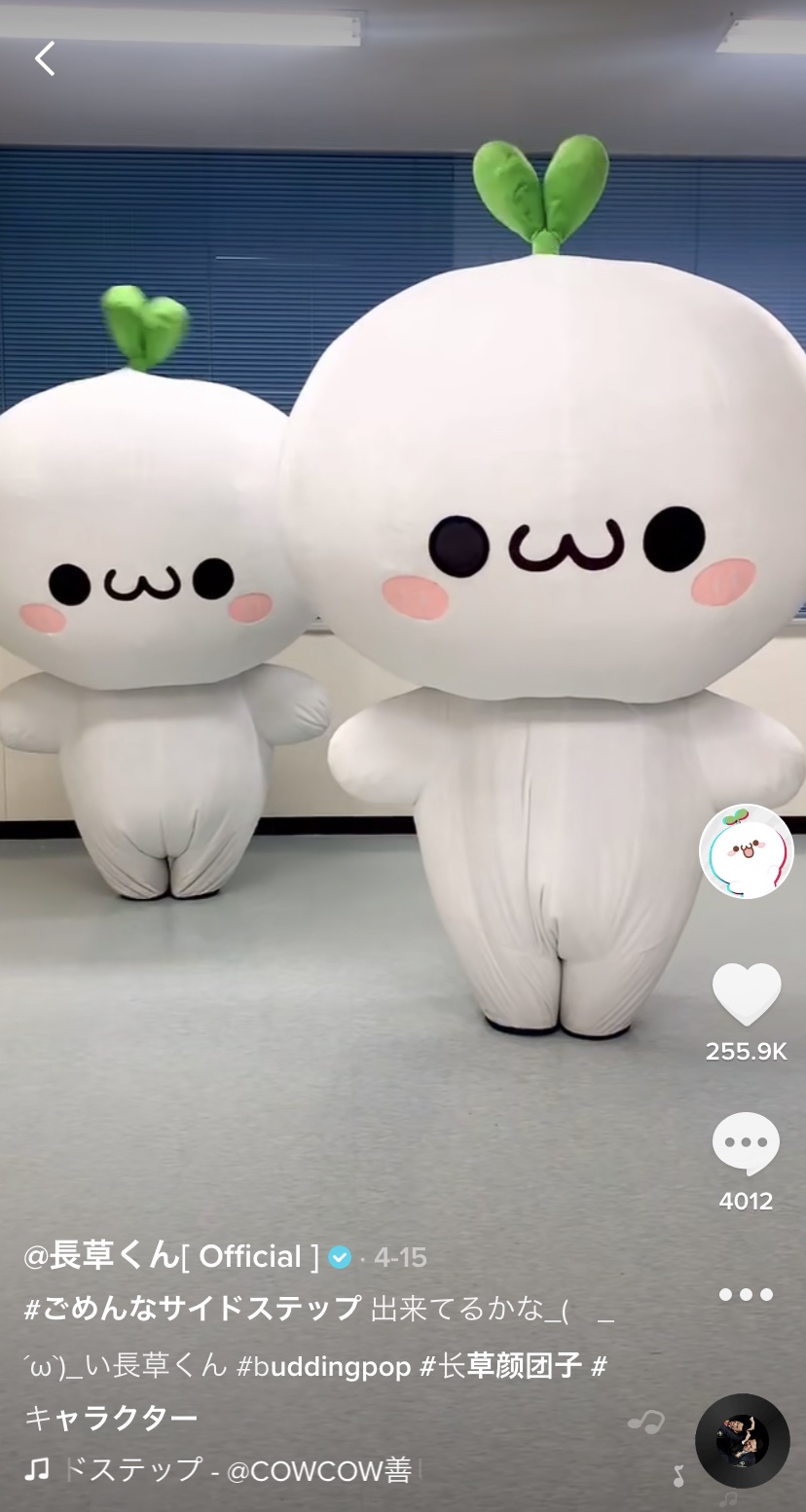Open the three-dot more options menu
This screenshot has width=806, height=1512.
point(747,1295)
